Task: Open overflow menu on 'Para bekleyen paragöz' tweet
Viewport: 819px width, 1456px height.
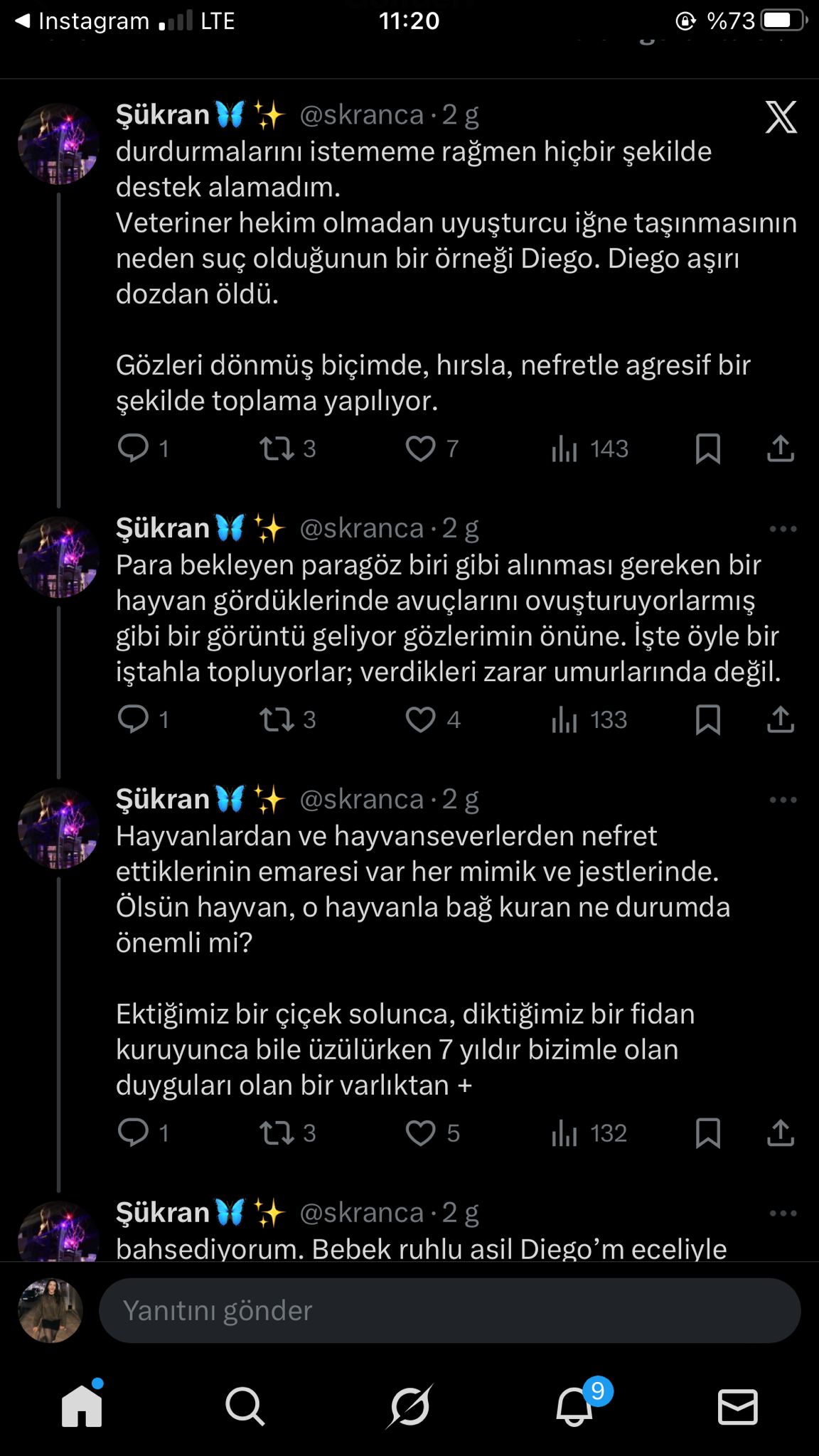Action: 783,529
